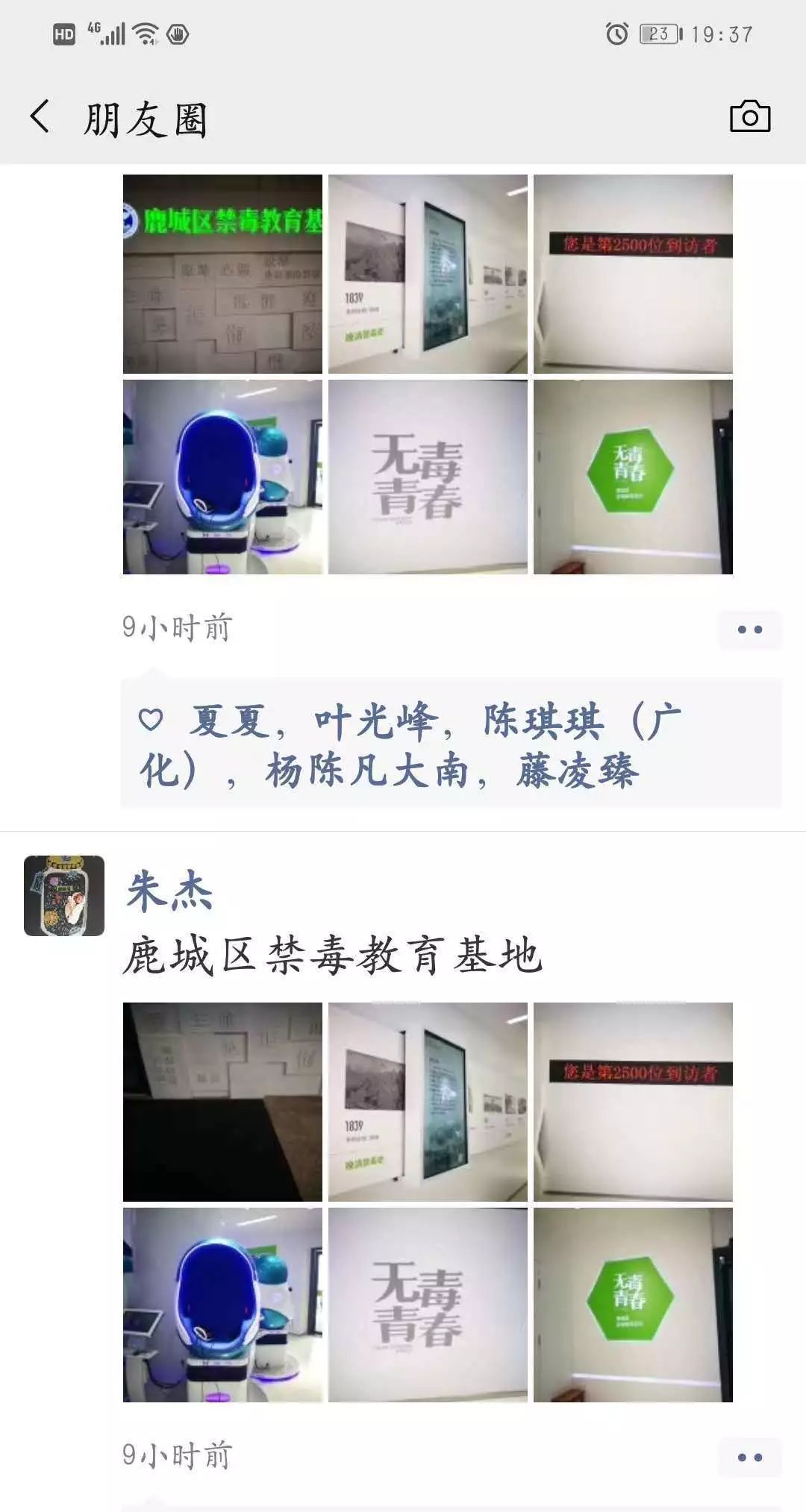View the top post's 2500位到访者 LED sign photo
This screenshot has width=806, height=1512.
pyautogui.click(x=633, y=274)
